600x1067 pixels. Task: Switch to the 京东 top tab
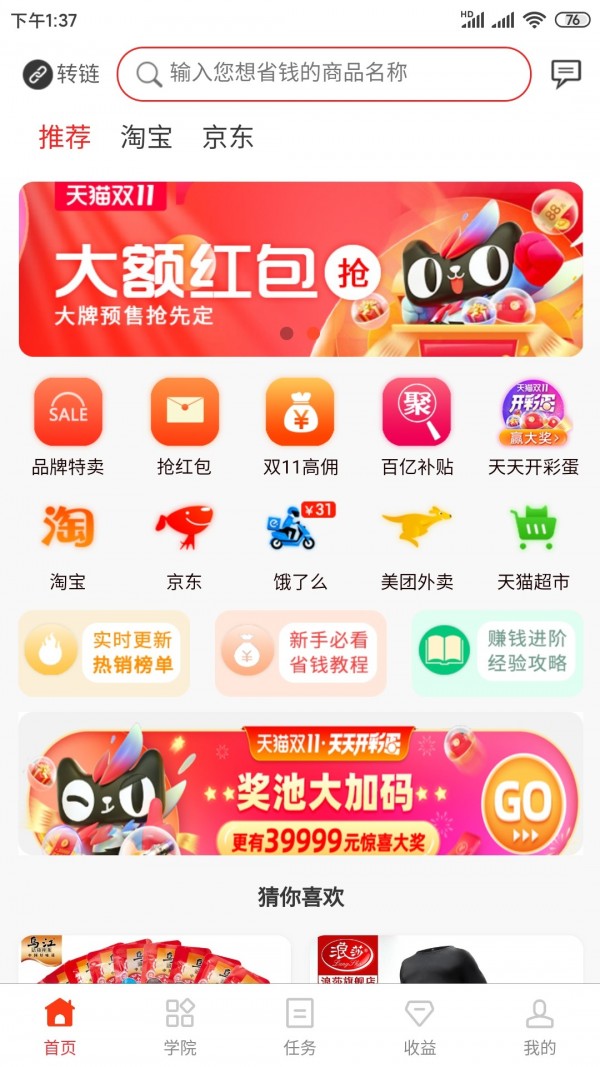[228, 137]
